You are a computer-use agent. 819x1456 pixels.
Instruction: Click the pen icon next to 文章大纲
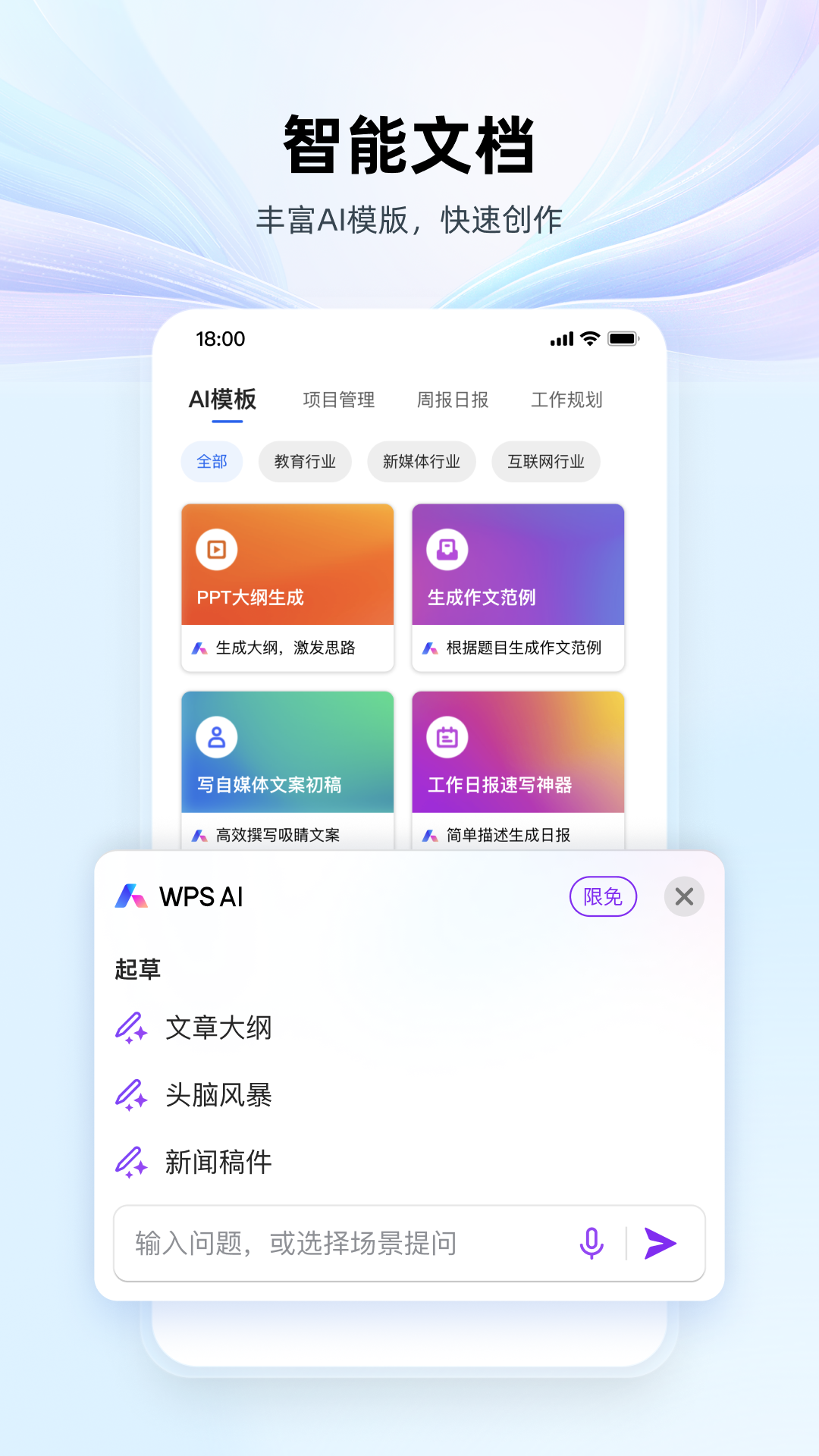coord(133,1028)
